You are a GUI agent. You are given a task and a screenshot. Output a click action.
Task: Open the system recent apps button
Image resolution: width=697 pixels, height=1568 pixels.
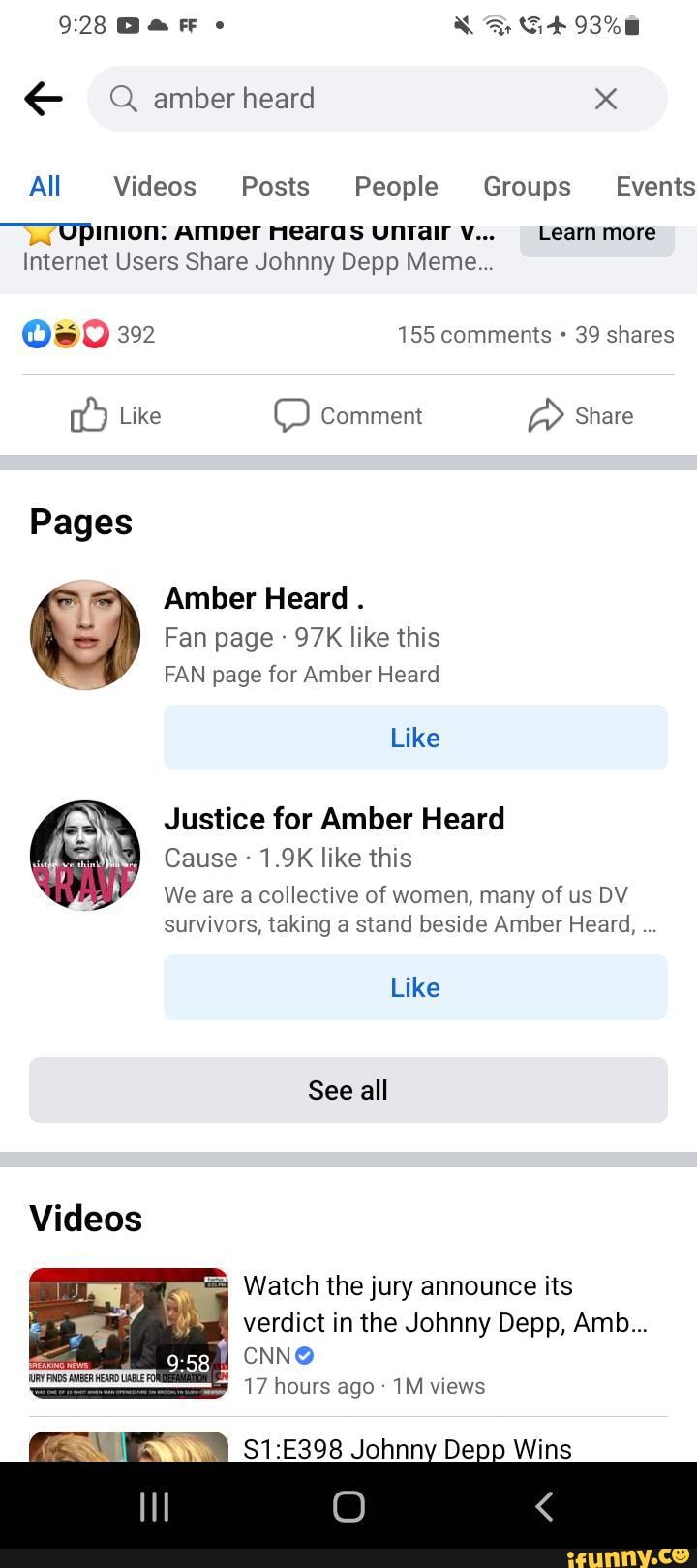point(154,1506)
